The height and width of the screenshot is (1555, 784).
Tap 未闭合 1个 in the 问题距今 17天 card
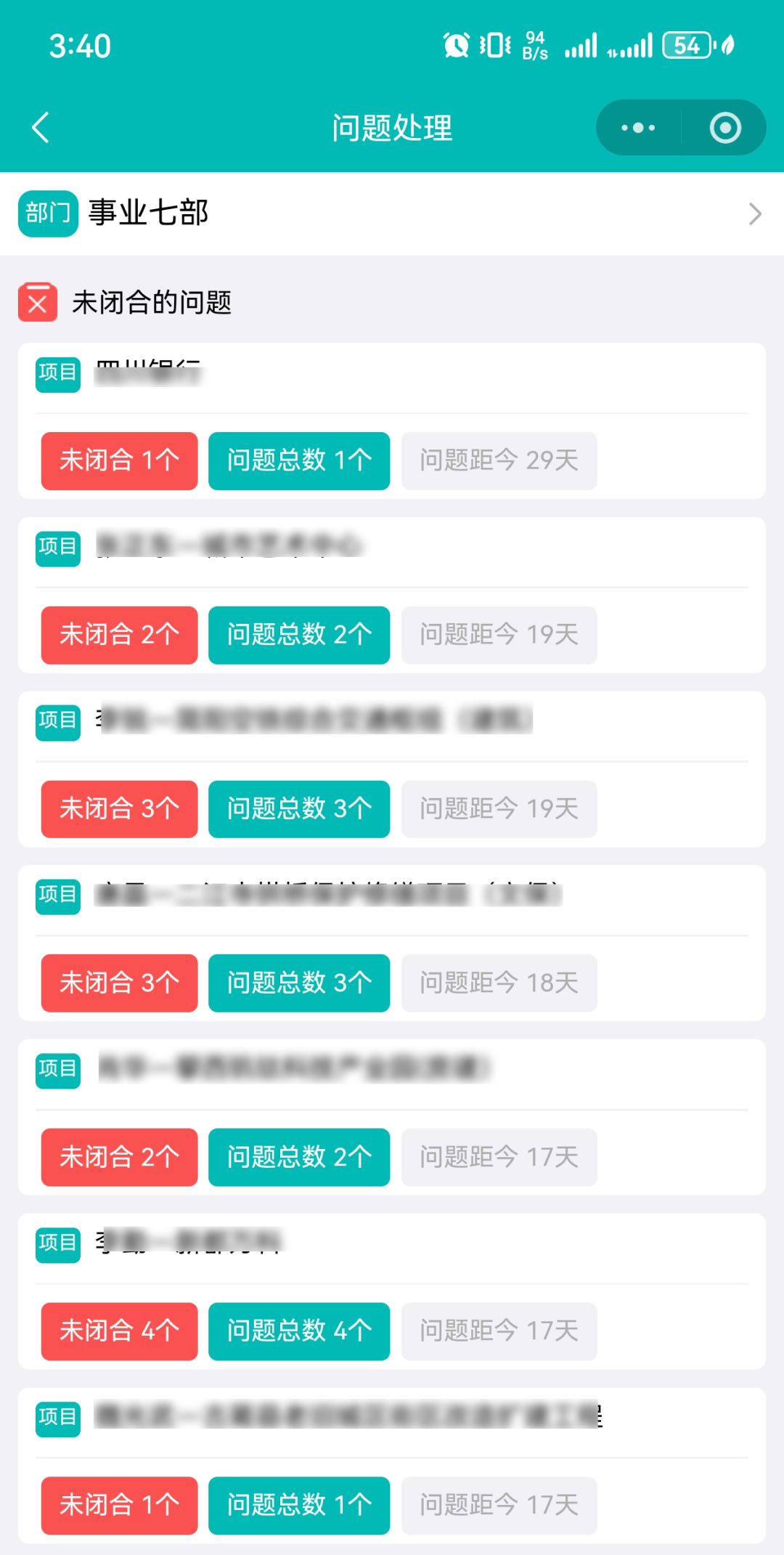(x=119, y=1506)
